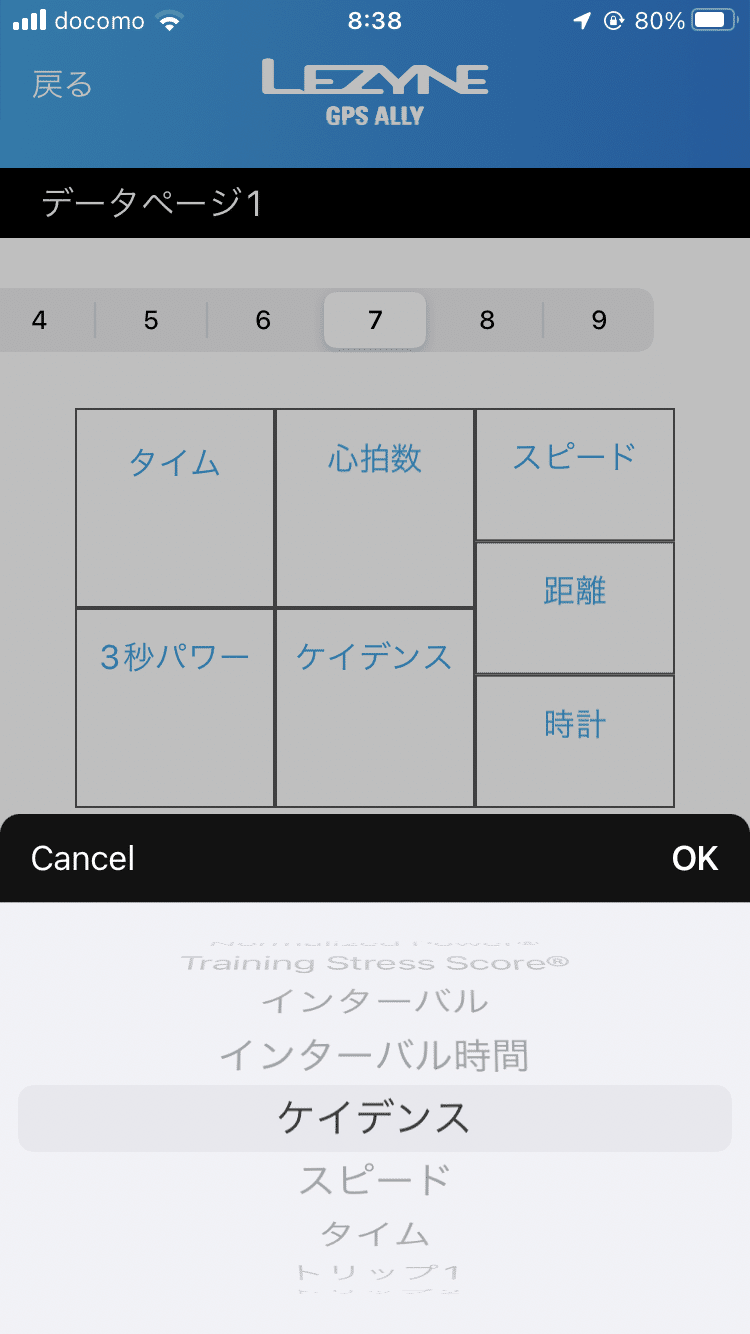Open the 心拍数 data field
Viewport: 750px width, 1334px height.
coord(375,508)
